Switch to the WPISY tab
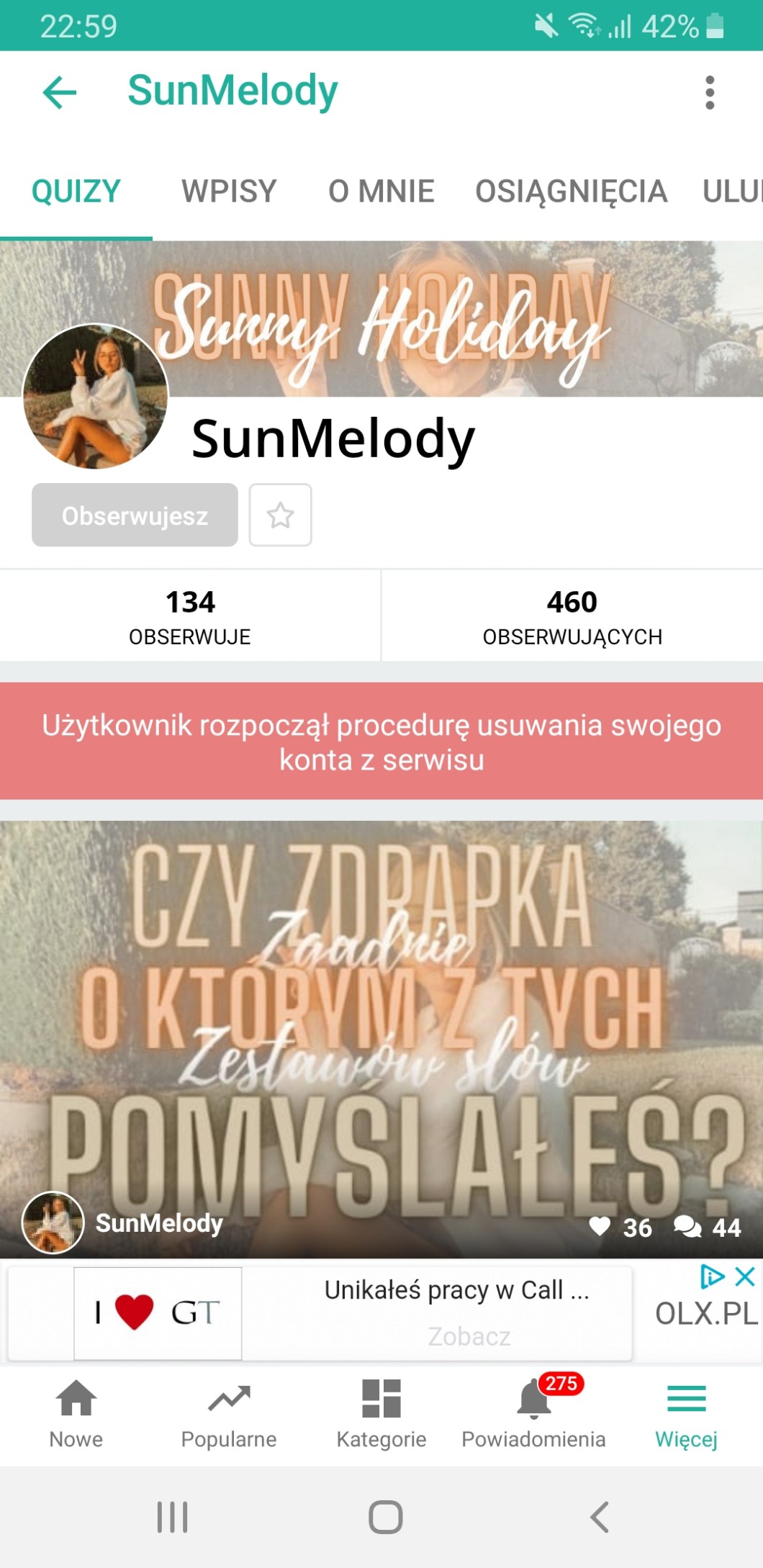 click(x=229, y=192)
